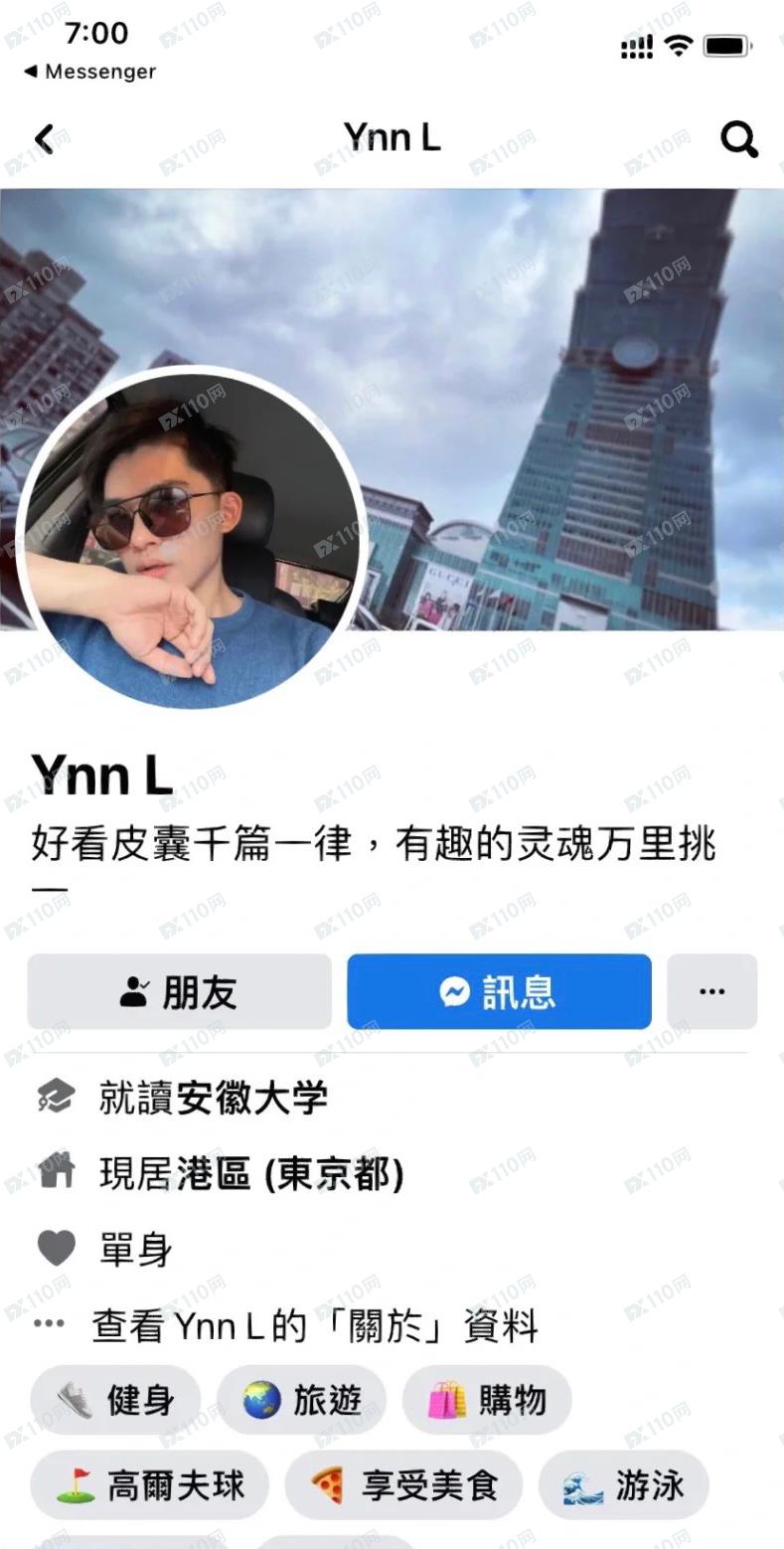This screenshot has height=1549, width=784.
Task: View Ynn L's 關於 about info
Action: (314, 1325)
